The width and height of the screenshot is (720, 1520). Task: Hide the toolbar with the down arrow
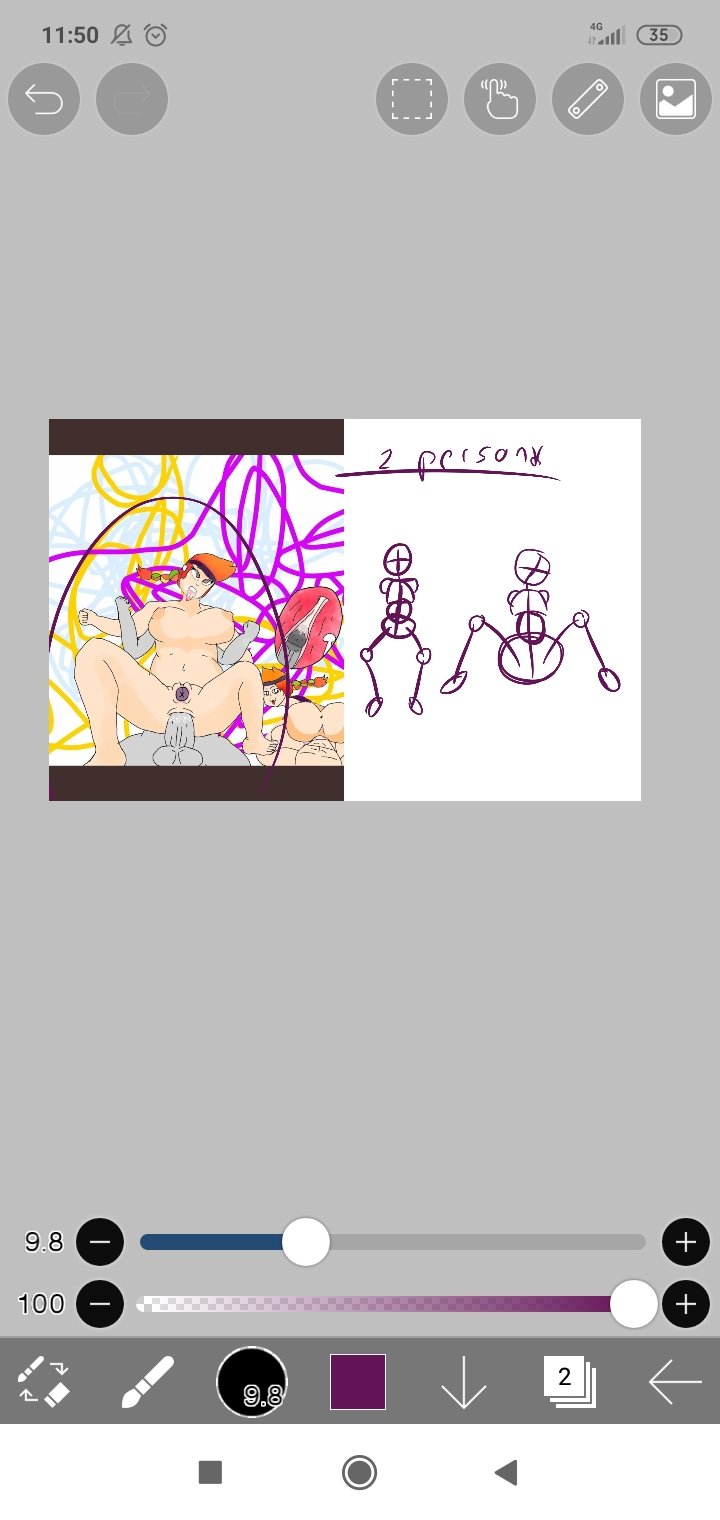point(463,1381)
